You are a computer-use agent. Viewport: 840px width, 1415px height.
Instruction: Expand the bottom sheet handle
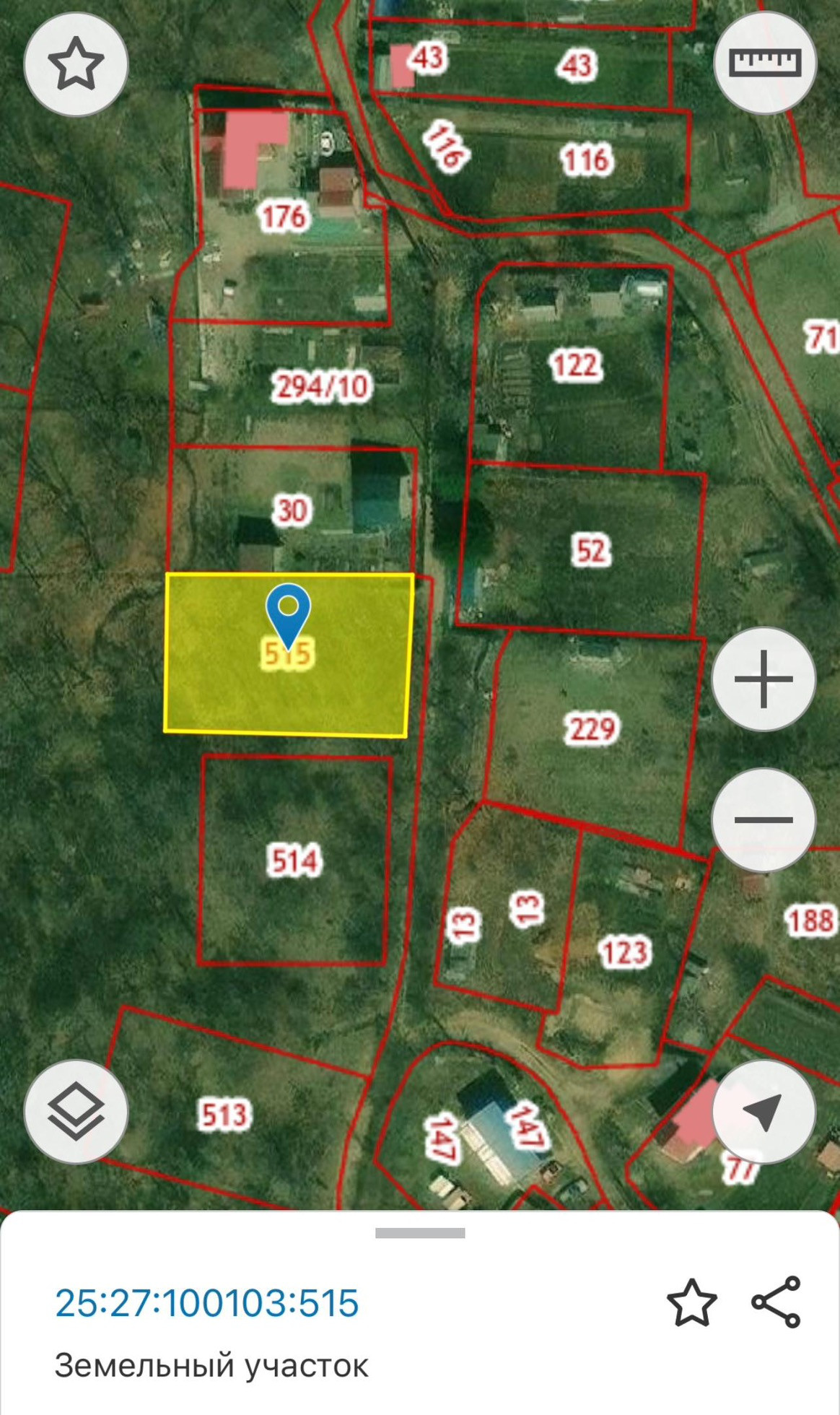click(420, 1233)
